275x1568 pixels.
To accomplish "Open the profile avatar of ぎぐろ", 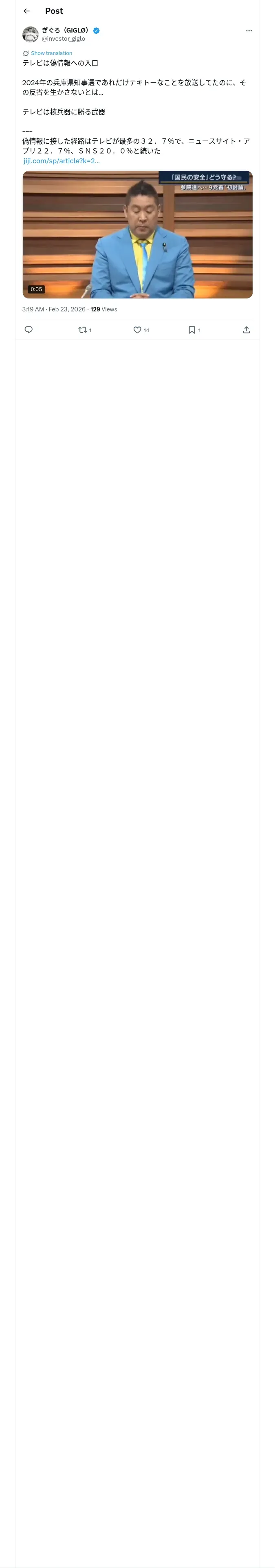I will coord(31,34).
